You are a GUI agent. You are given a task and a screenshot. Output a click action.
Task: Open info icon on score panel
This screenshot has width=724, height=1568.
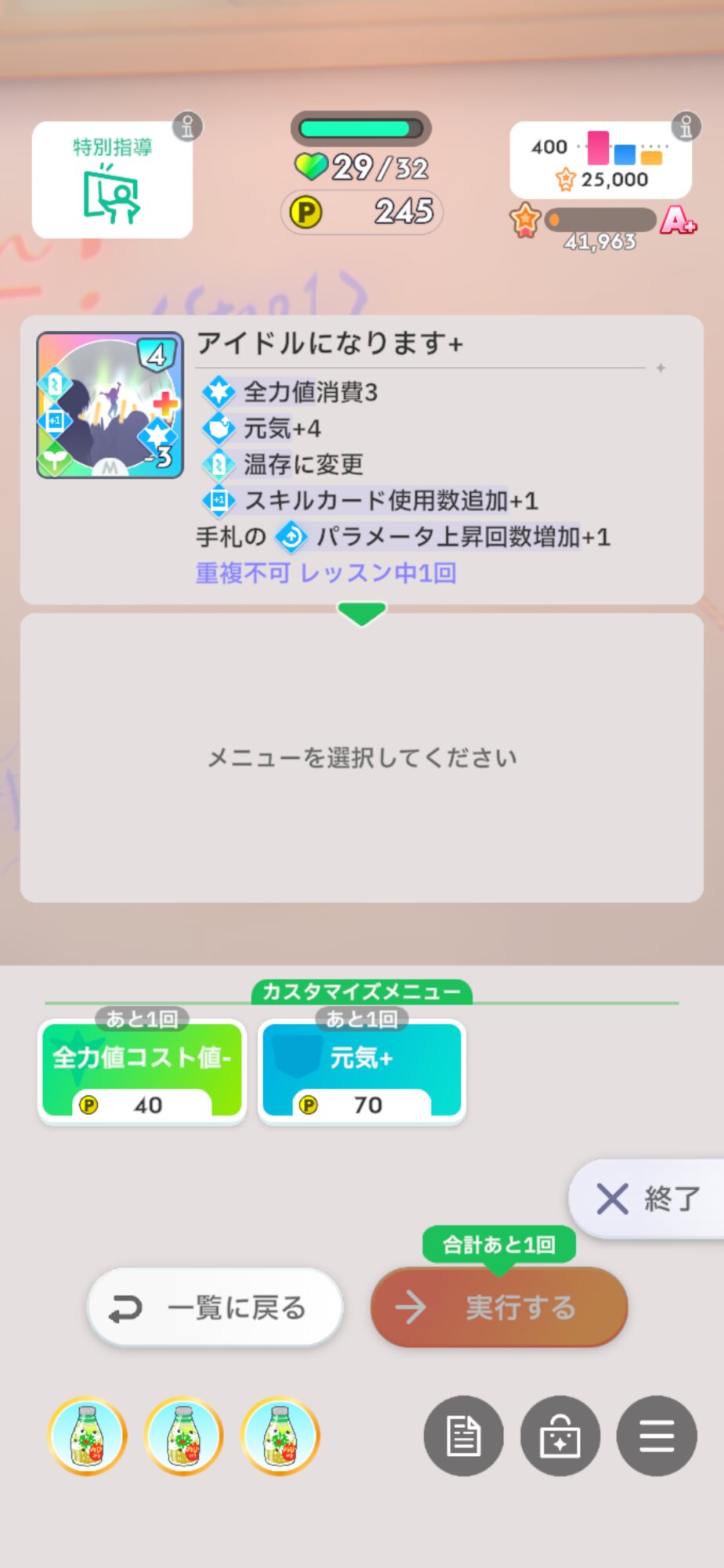pos(686,125)
